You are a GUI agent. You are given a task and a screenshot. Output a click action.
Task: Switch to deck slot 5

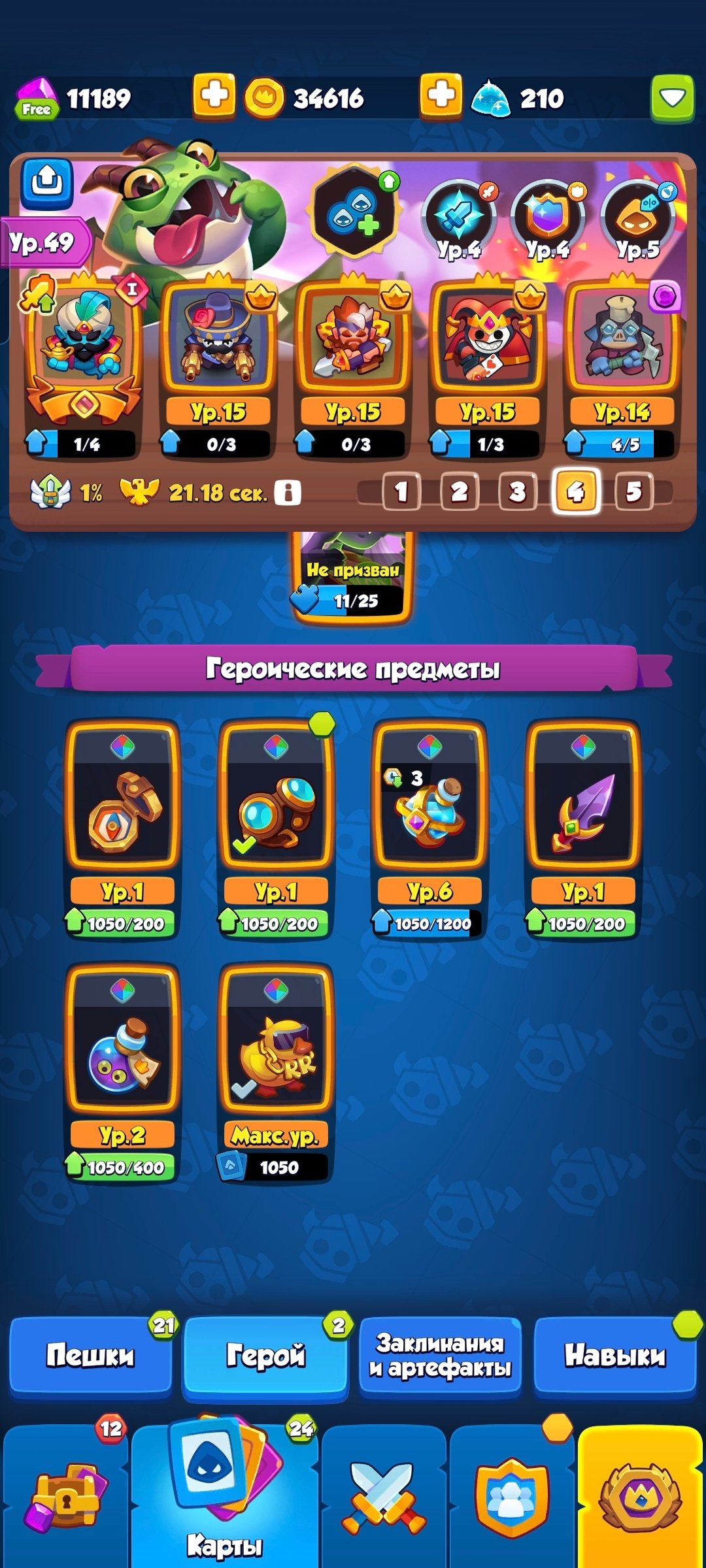tap(633, 491)
